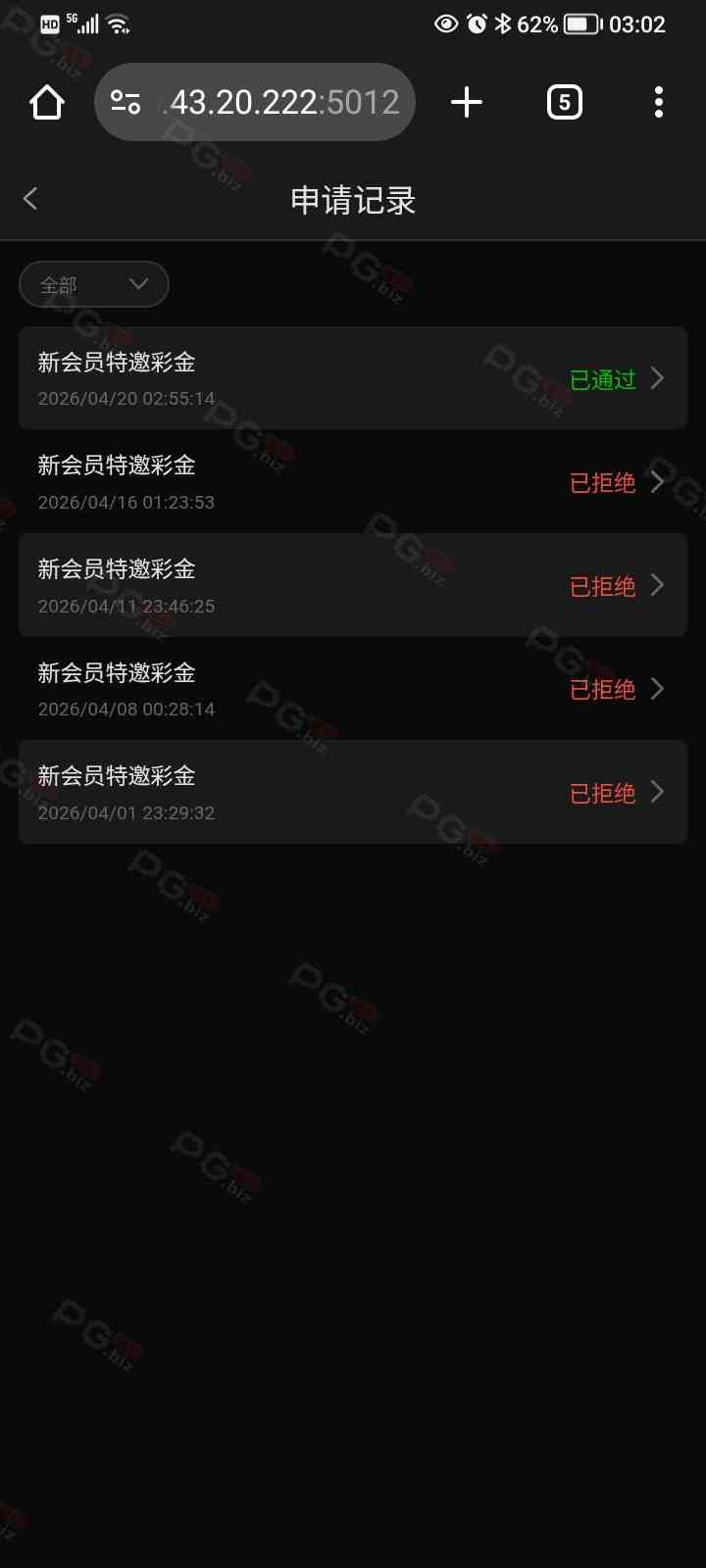Image resolution: width=706 pixels, height=1568 pixels.
Task: Open the approved record dated 2026/04/20
Action: [353, 378]
